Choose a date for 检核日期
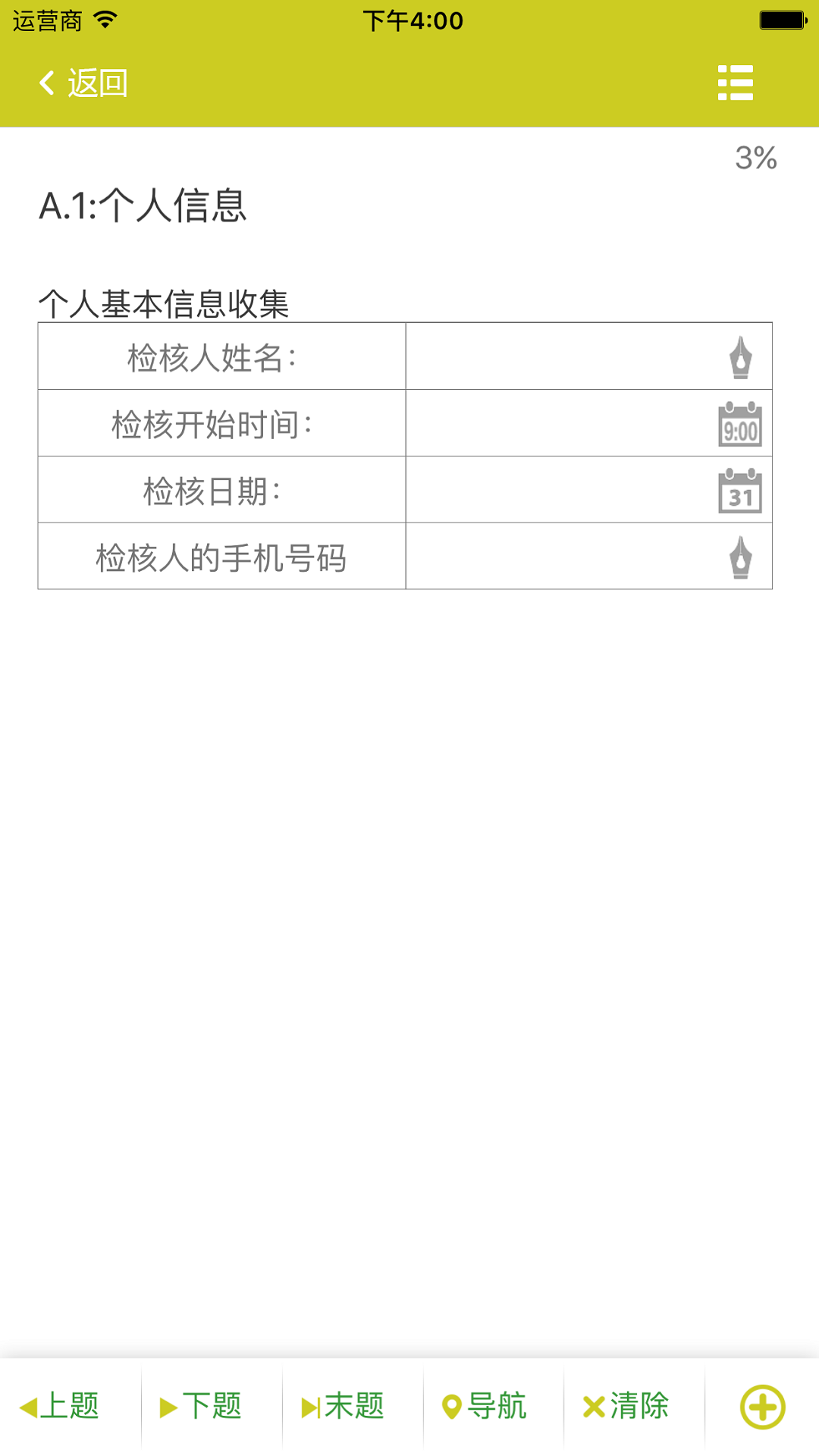Image resolution: width=819 pixels, height=1456 pixels. click(x=589, y=490)
